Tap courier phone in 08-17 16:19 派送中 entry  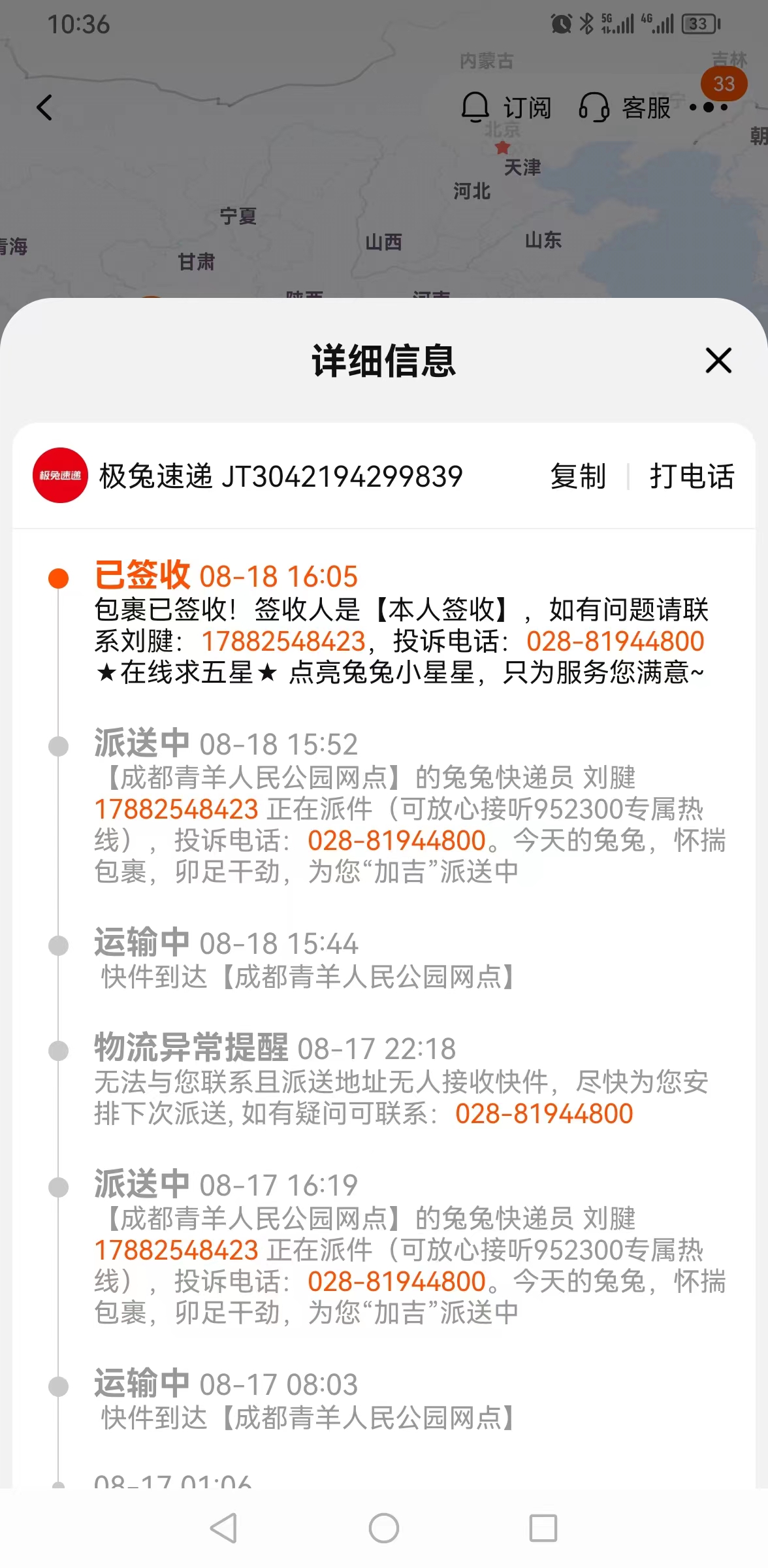tap(177, 1250)
